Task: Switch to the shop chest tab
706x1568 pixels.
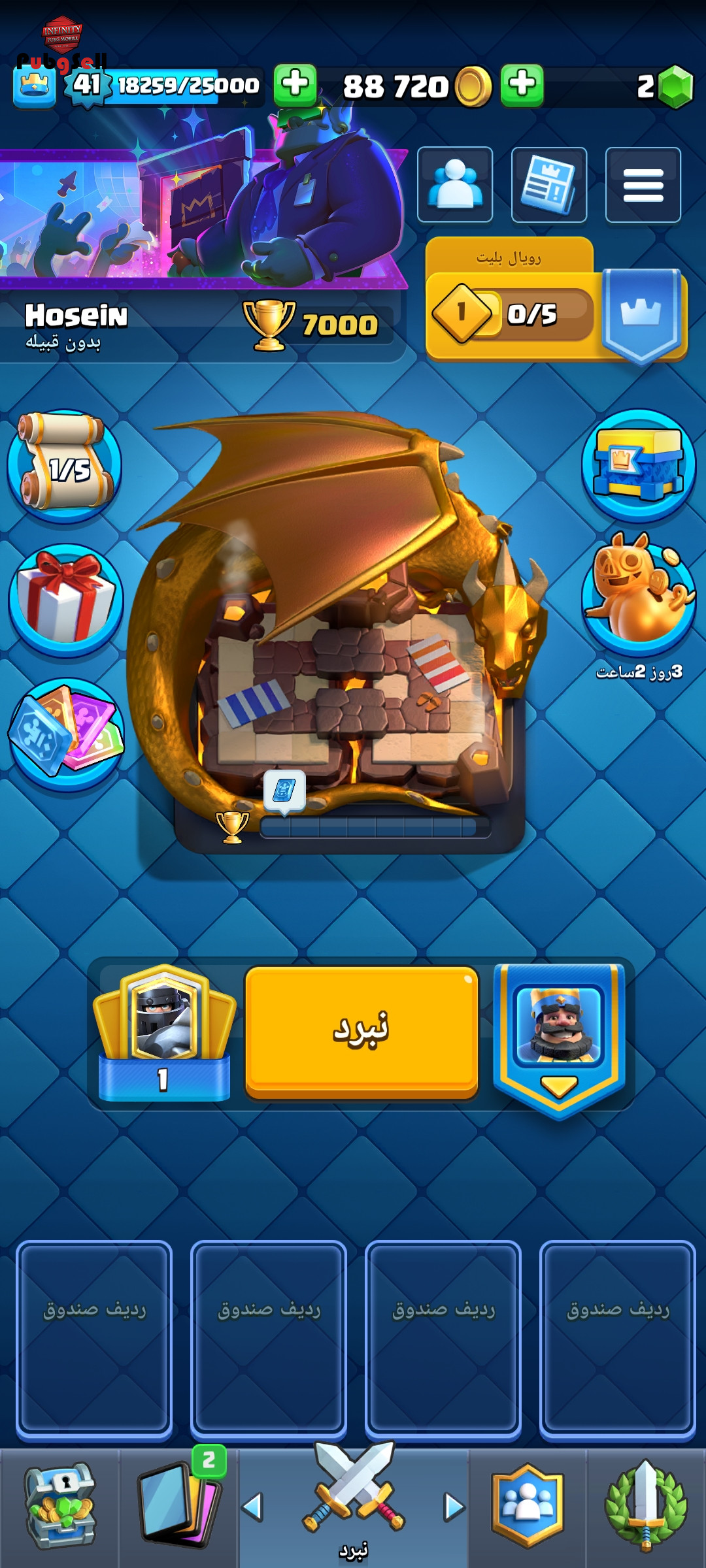Action: point(60,1508)
